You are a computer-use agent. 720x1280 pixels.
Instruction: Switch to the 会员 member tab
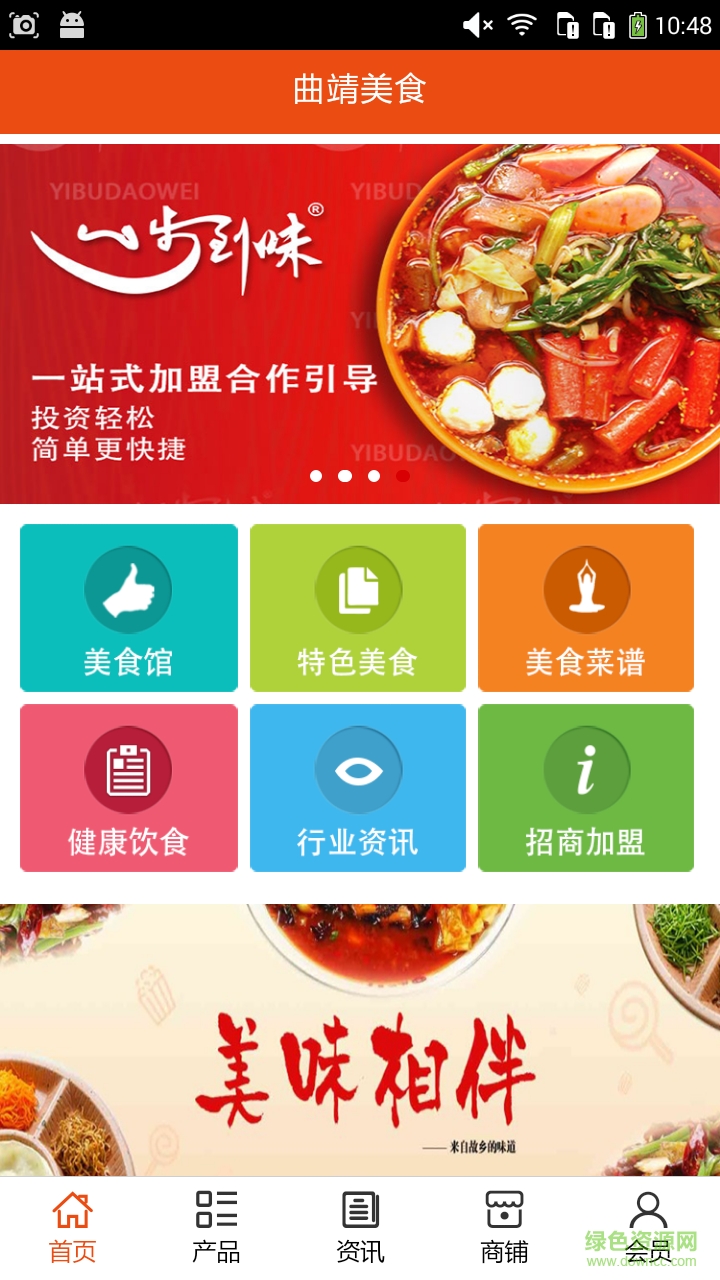(x=648, y=1227)
